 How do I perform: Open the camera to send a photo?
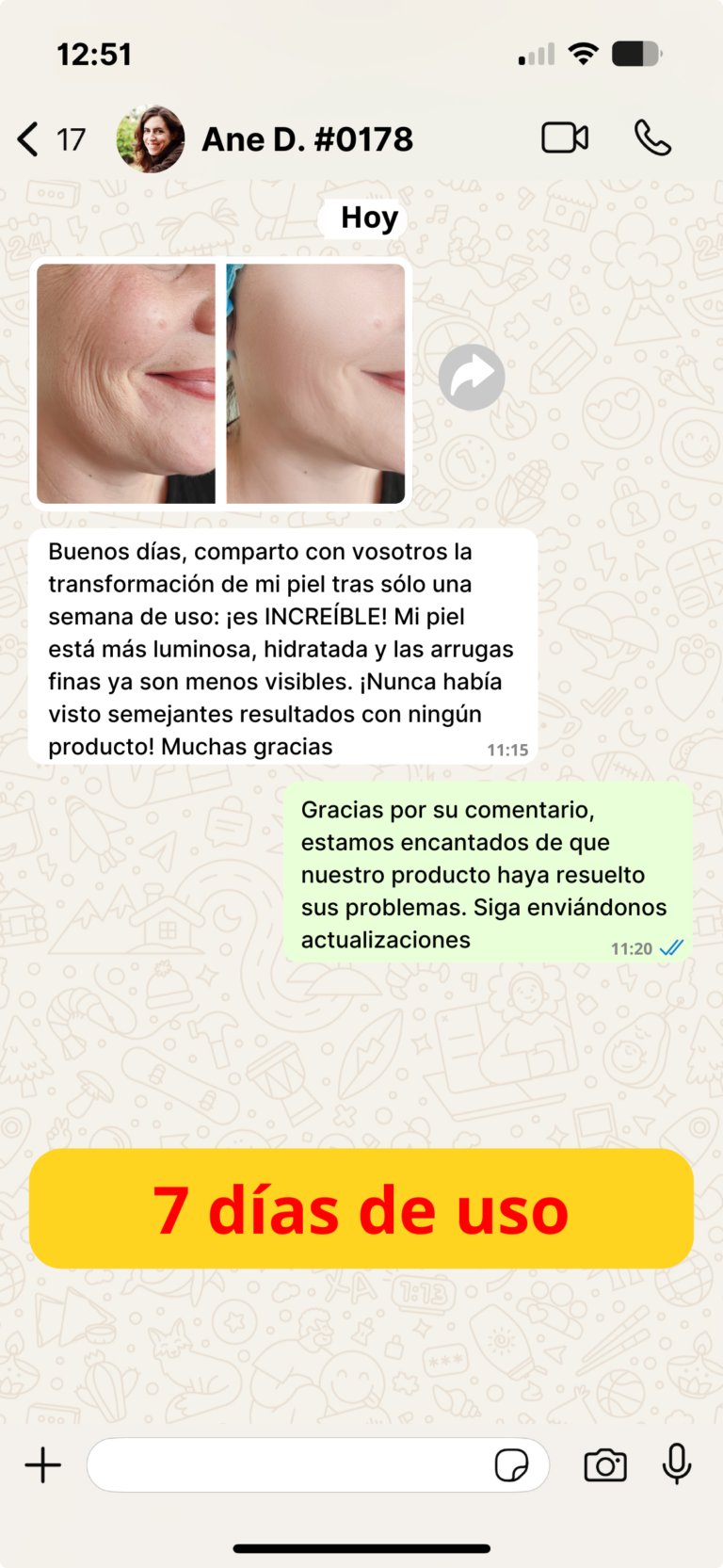click(605, 1465)
